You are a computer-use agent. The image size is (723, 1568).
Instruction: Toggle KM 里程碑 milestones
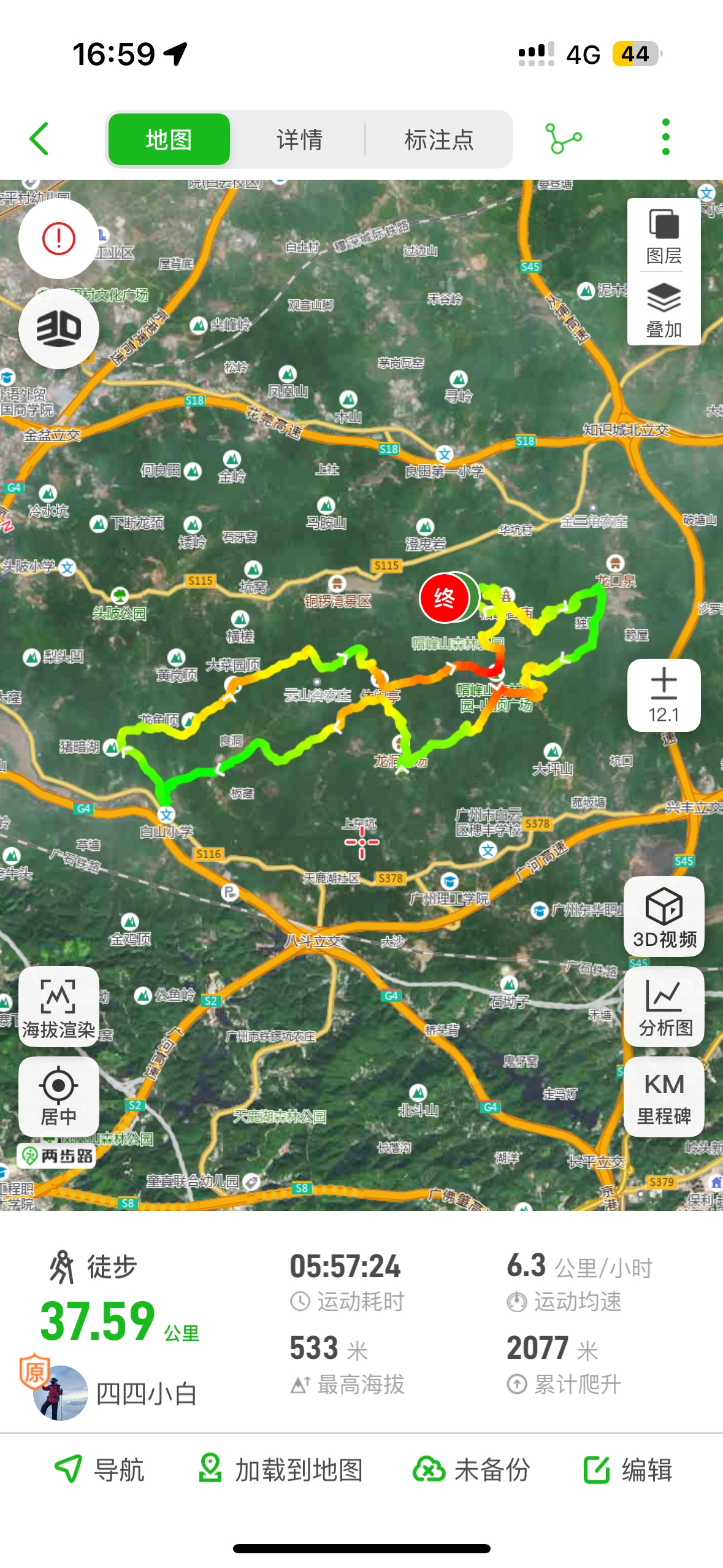click(x=664, y=1097)
